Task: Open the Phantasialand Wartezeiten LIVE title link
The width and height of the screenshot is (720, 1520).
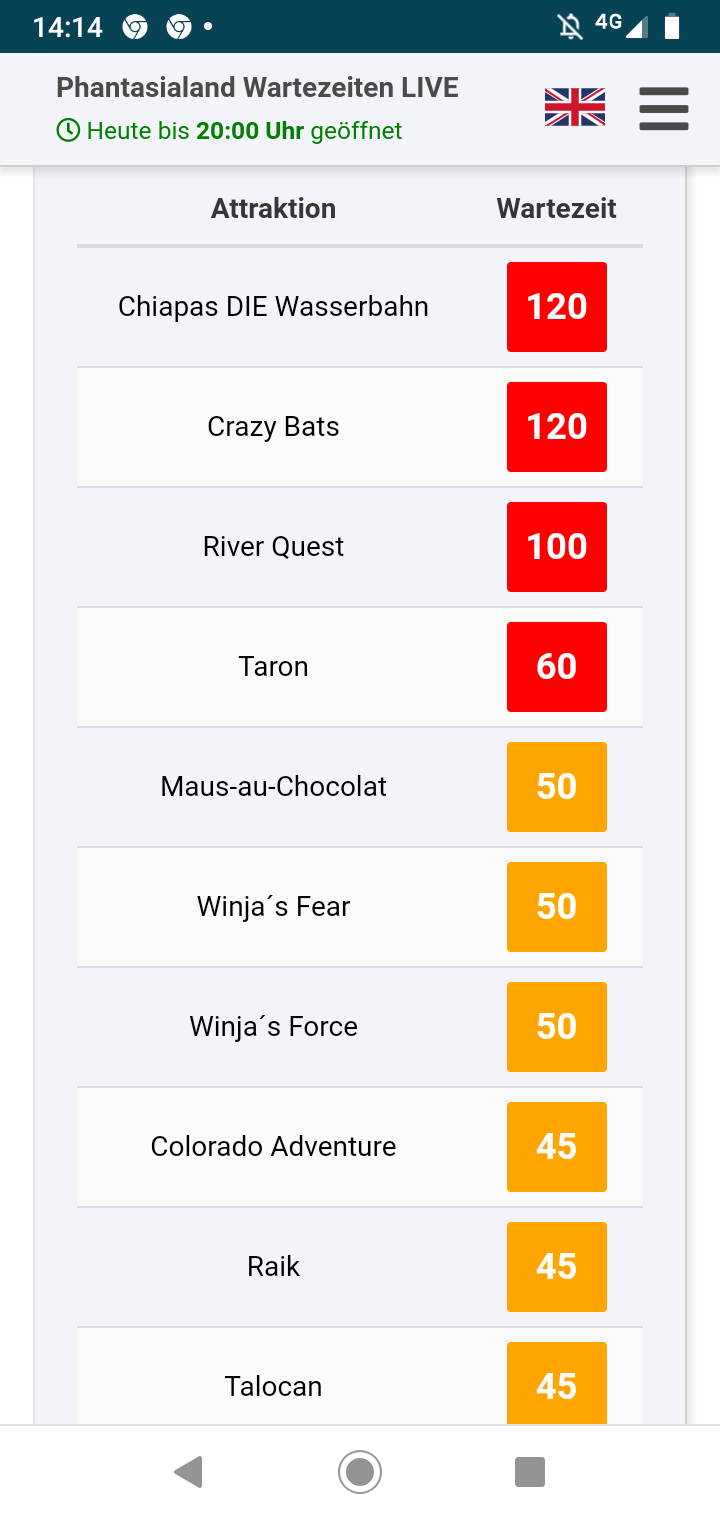Action: tap(257, 88)
